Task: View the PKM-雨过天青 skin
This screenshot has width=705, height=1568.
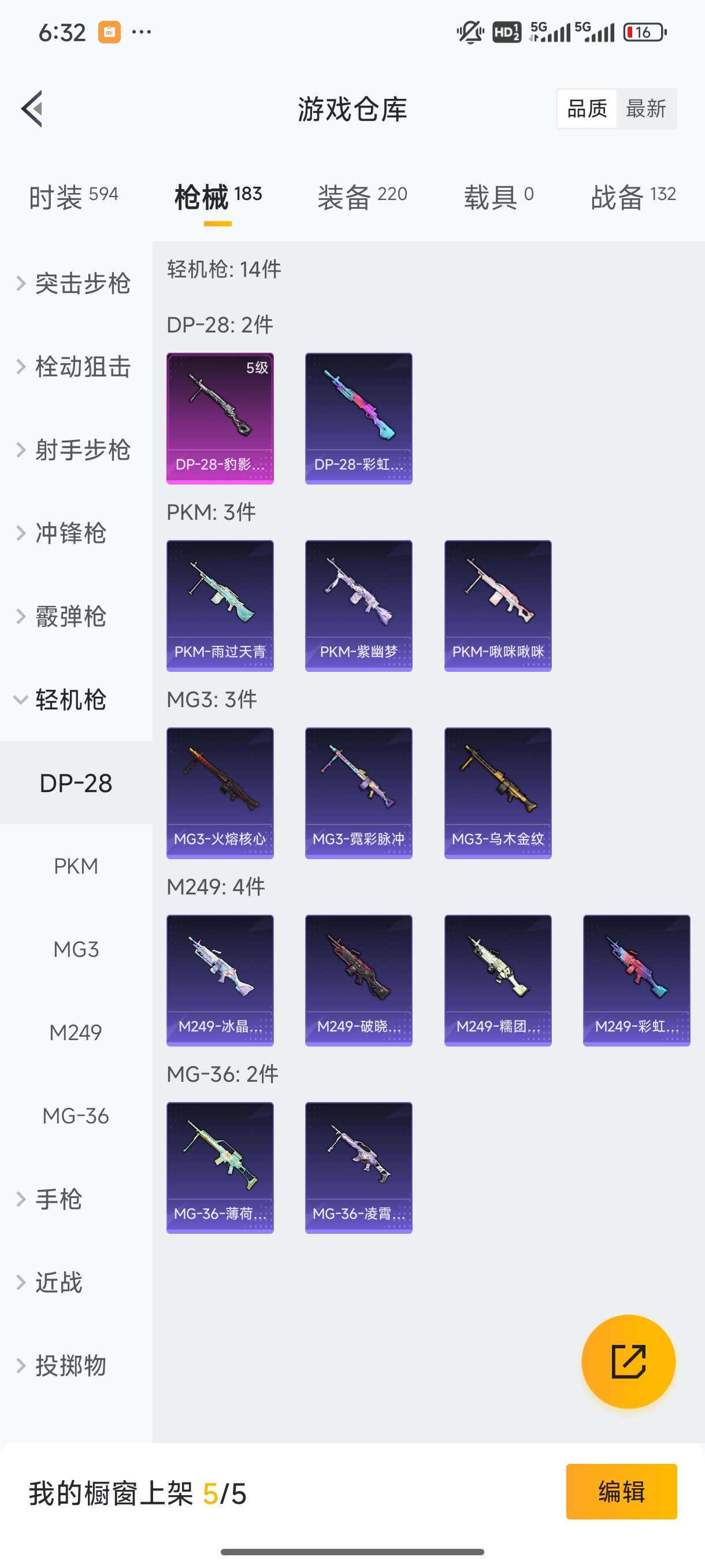Action: (x=220, y=606)
